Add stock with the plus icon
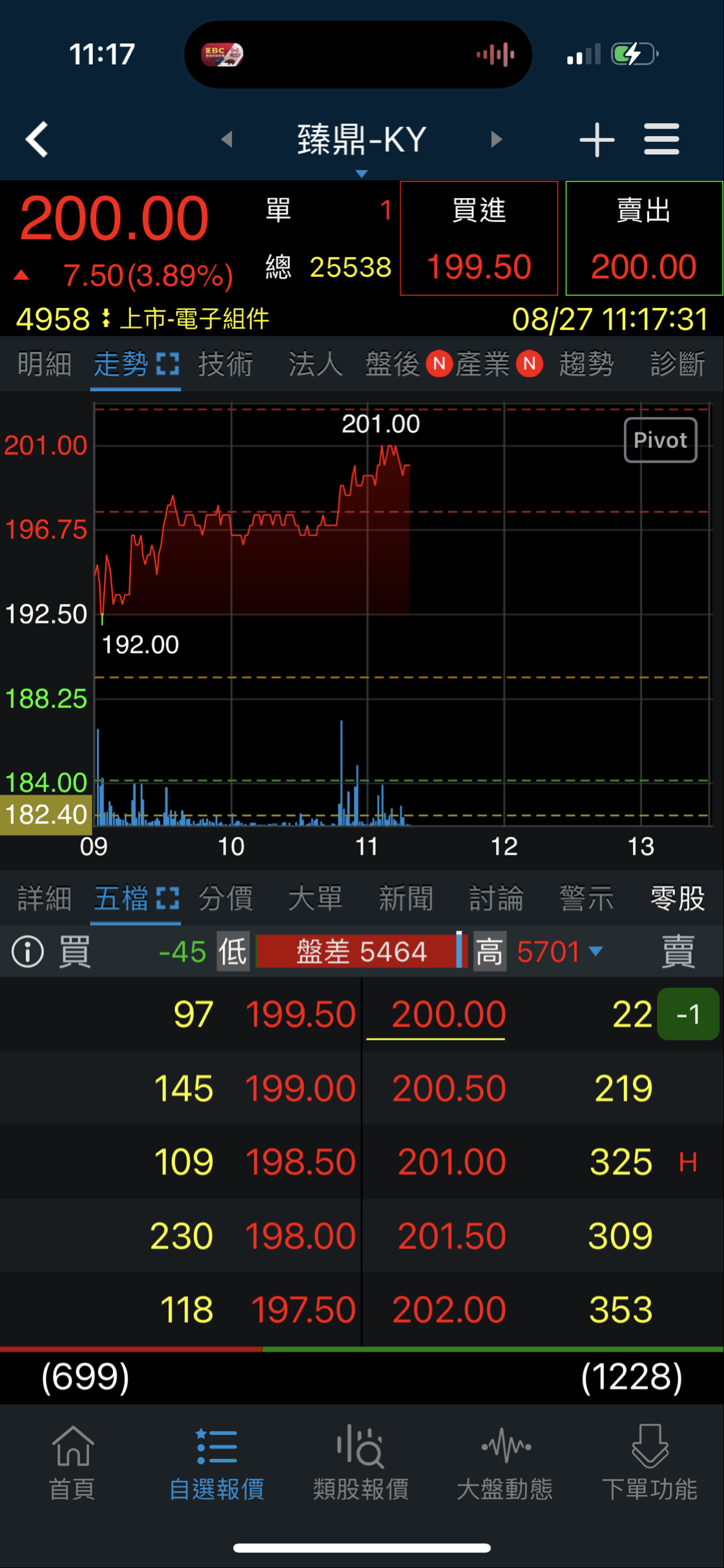 pyautogui.click(x=596, y=139)
